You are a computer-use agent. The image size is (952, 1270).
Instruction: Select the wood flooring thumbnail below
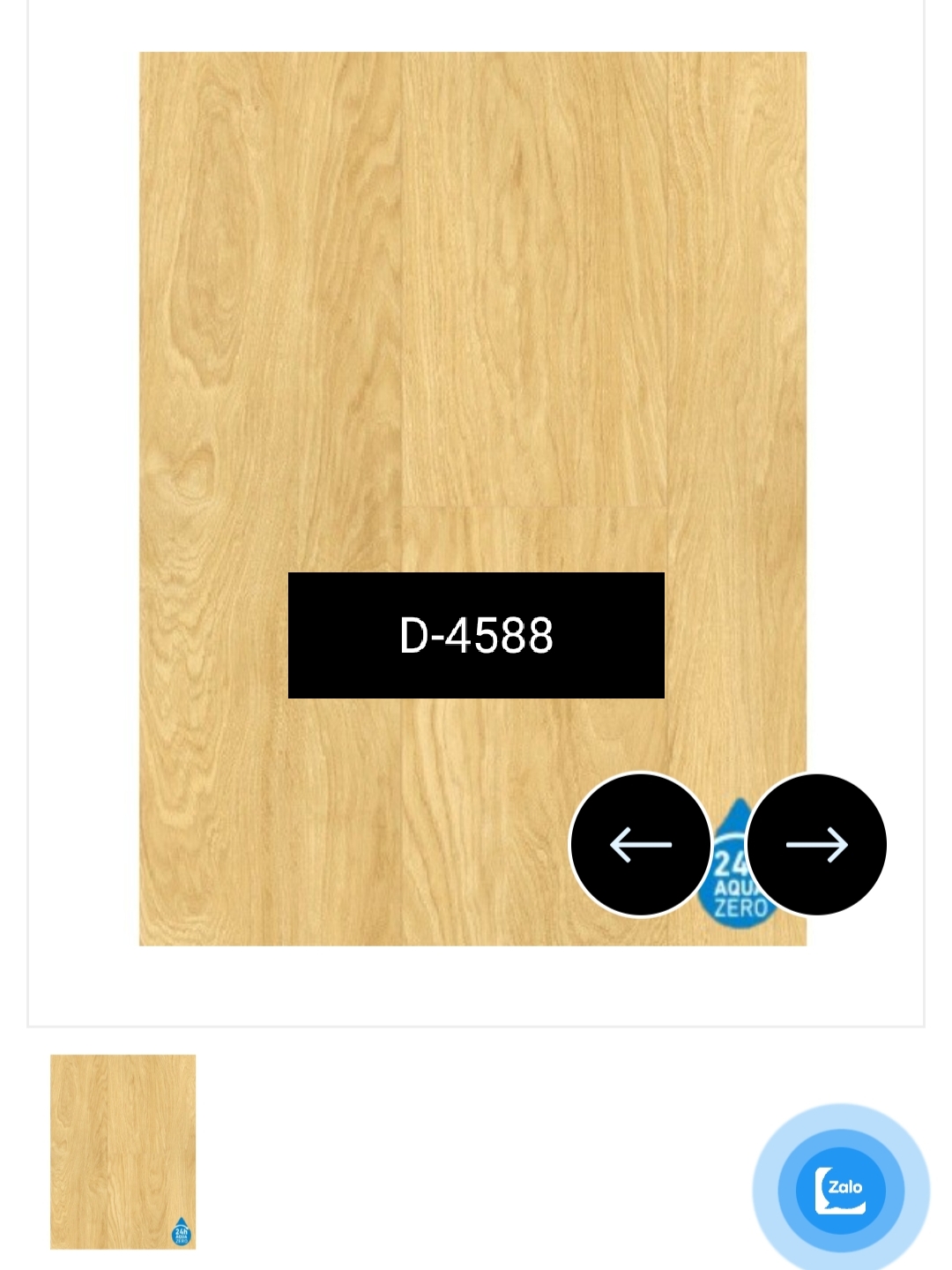point(123,1151)
